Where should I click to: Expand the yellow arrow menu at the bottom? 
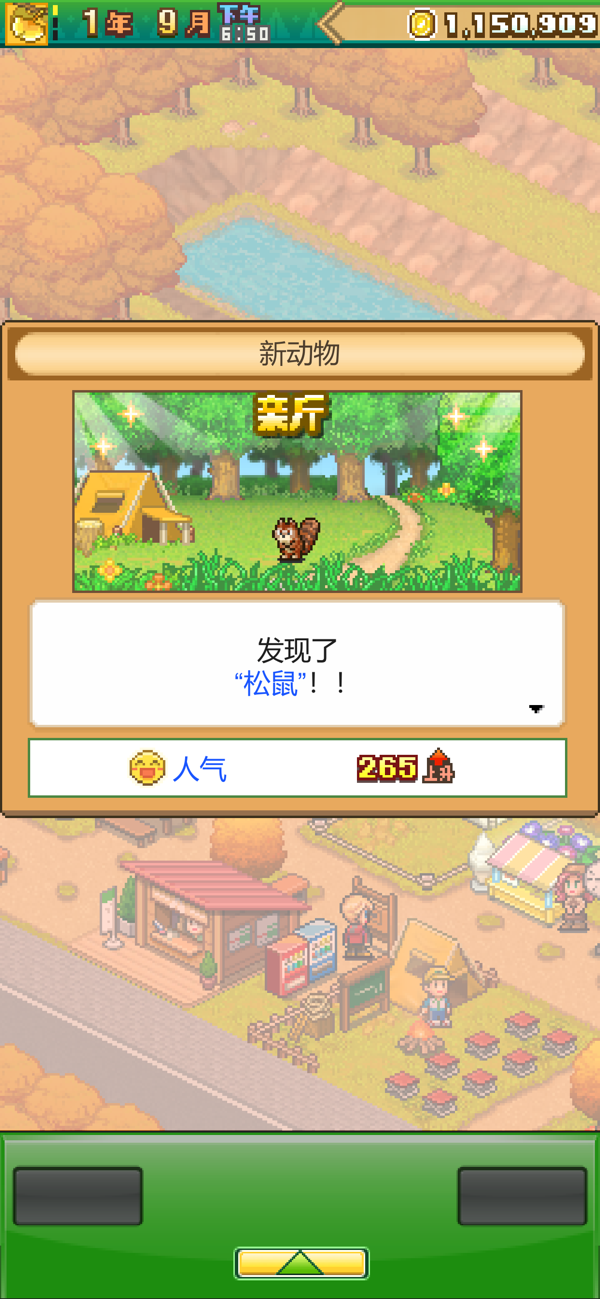pyautogui.click(x=301, y=1263)
